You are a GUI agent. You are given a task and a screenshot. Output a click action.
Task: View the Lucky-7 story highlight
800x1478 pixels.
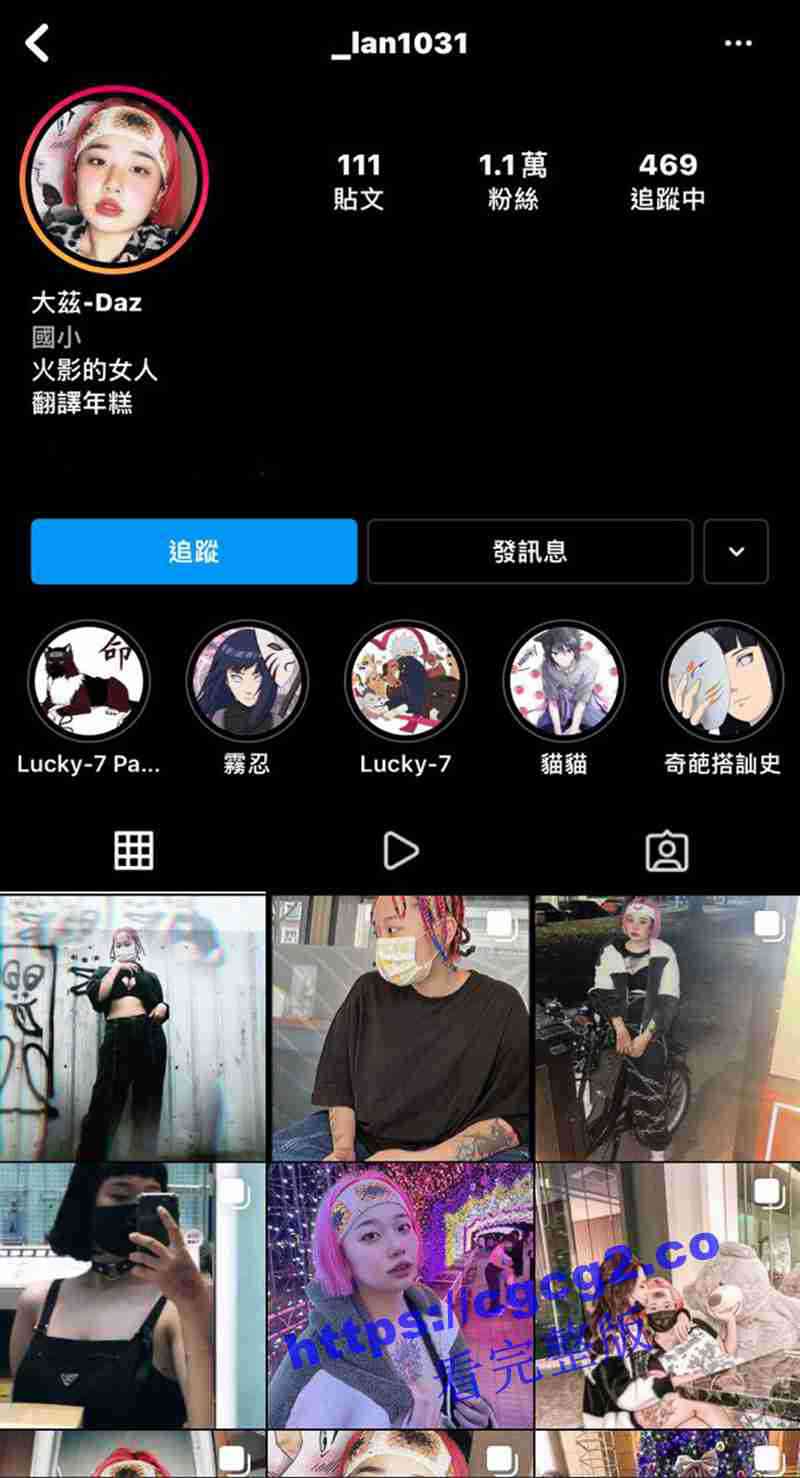click(x=405, y=682)
